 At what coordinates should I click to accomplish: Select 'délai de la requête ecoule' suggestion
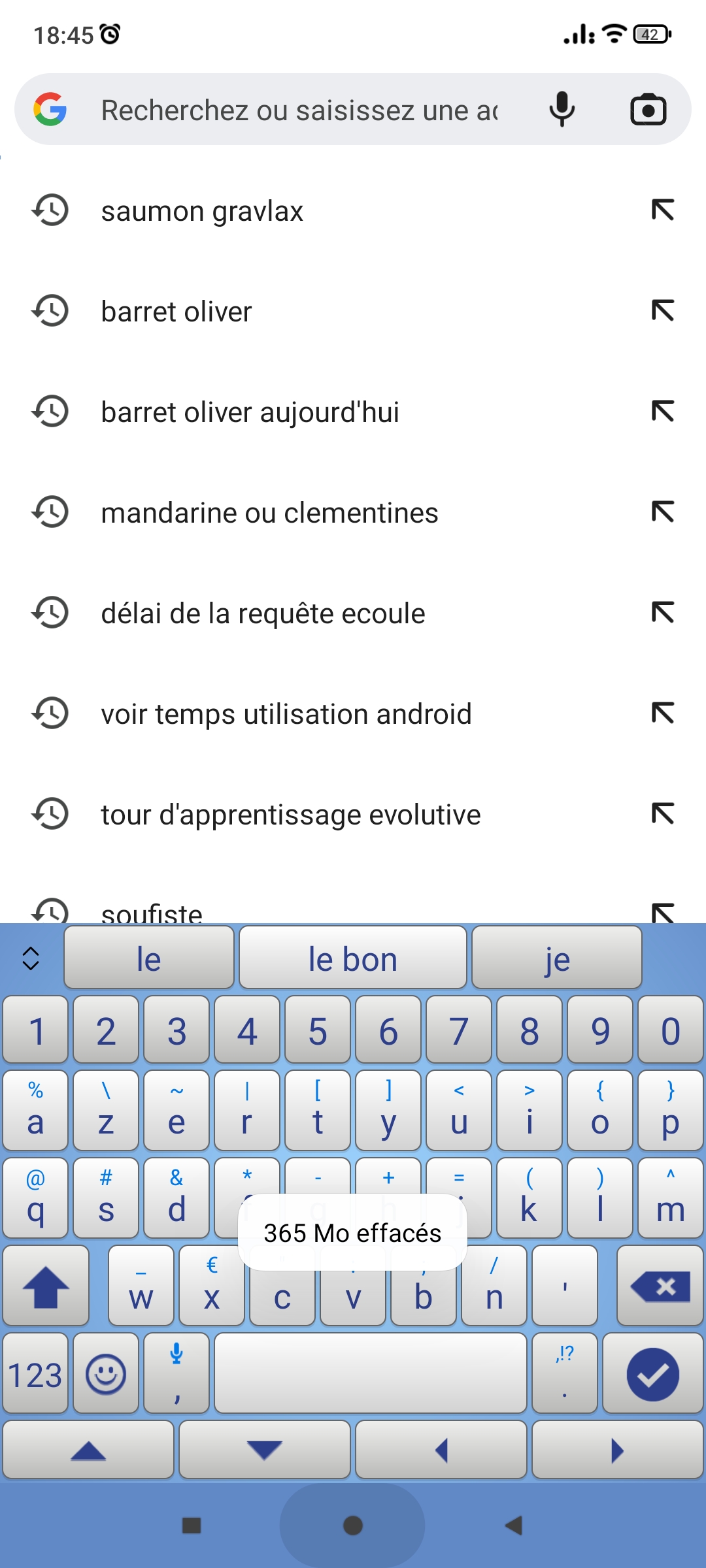(353, 613)
